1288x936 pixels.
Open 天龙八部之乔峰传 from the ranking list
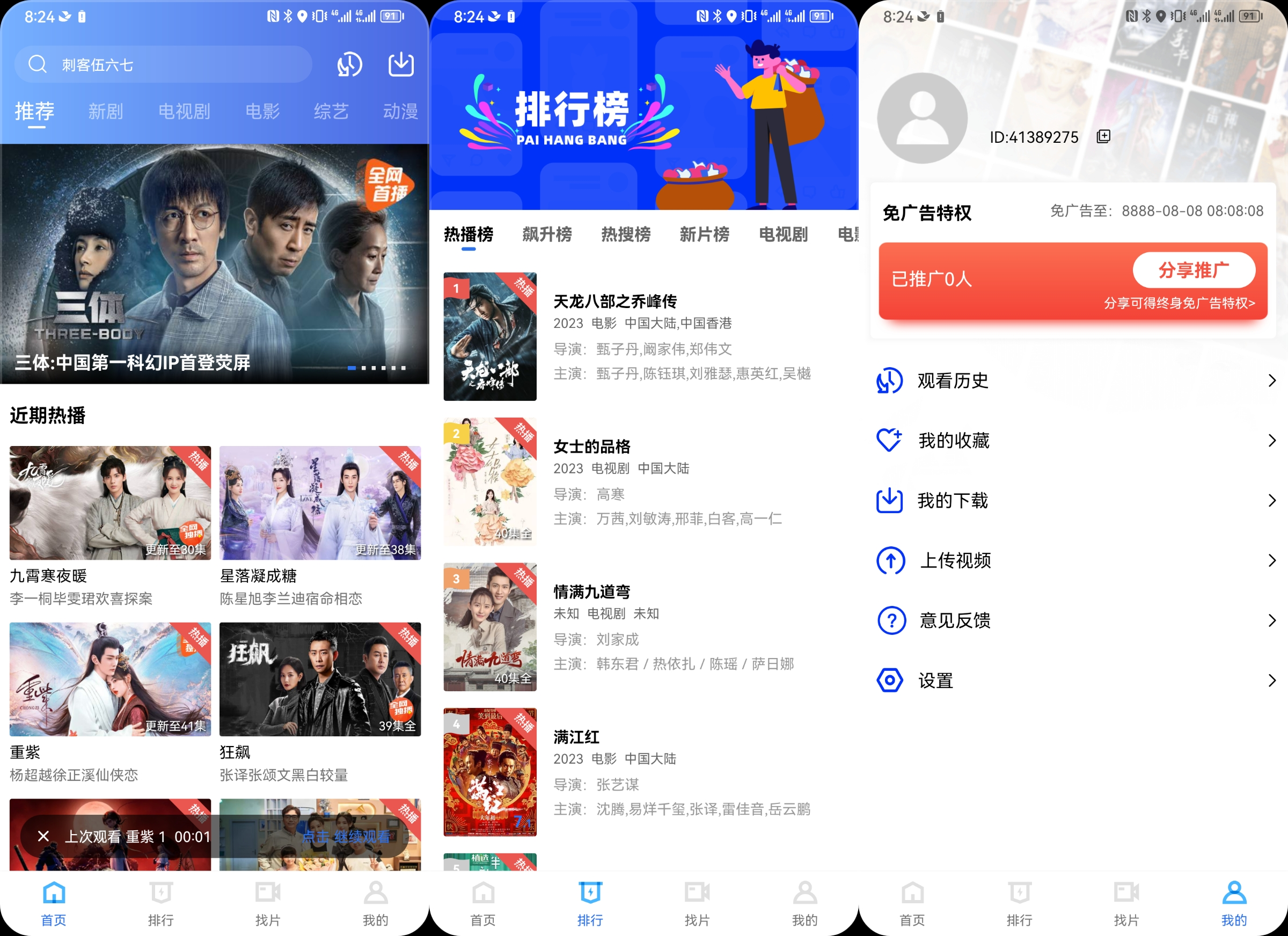click(x=615, y=301)
